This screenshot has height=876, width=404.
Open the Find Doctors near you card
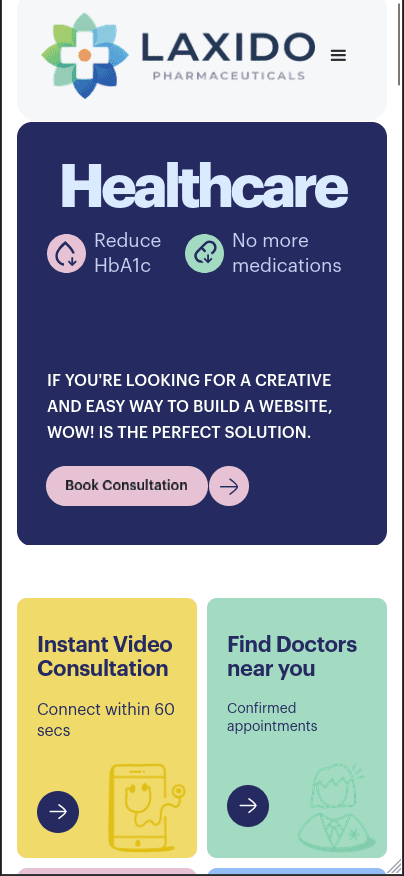(x=297, y=727)
